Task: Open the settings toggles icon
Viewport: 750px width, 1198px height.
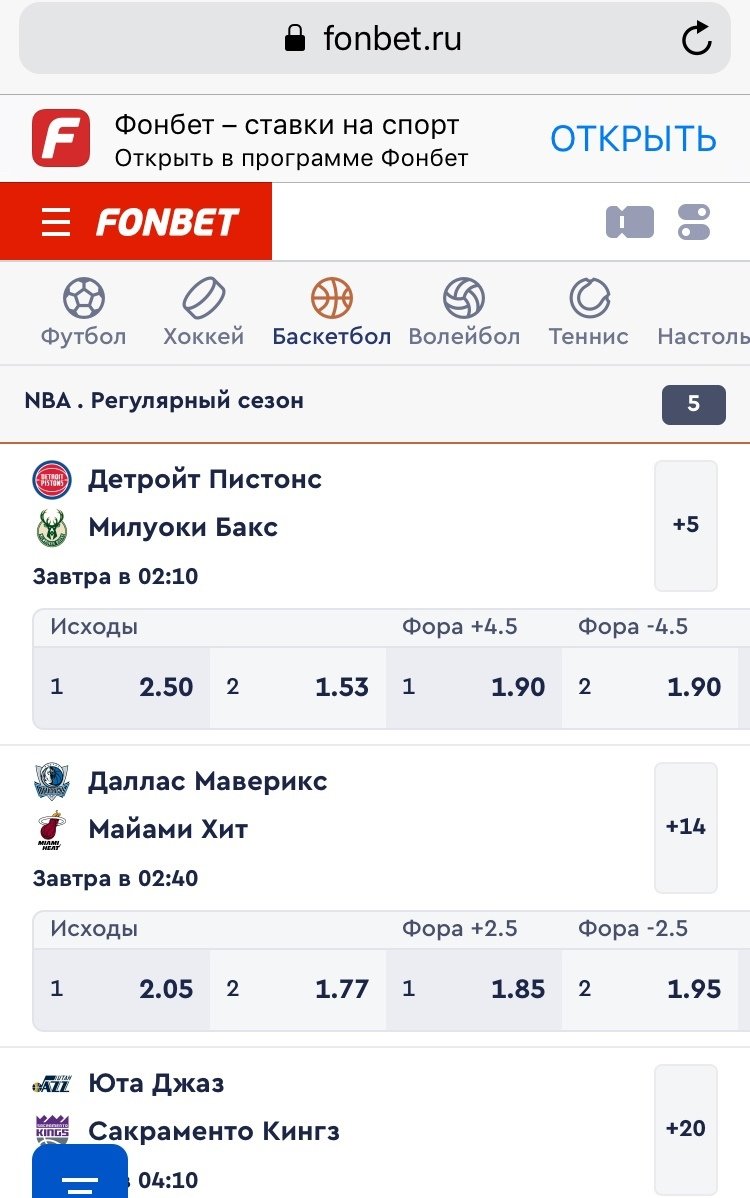Action: pyautogui.click(x=694, y=222)
